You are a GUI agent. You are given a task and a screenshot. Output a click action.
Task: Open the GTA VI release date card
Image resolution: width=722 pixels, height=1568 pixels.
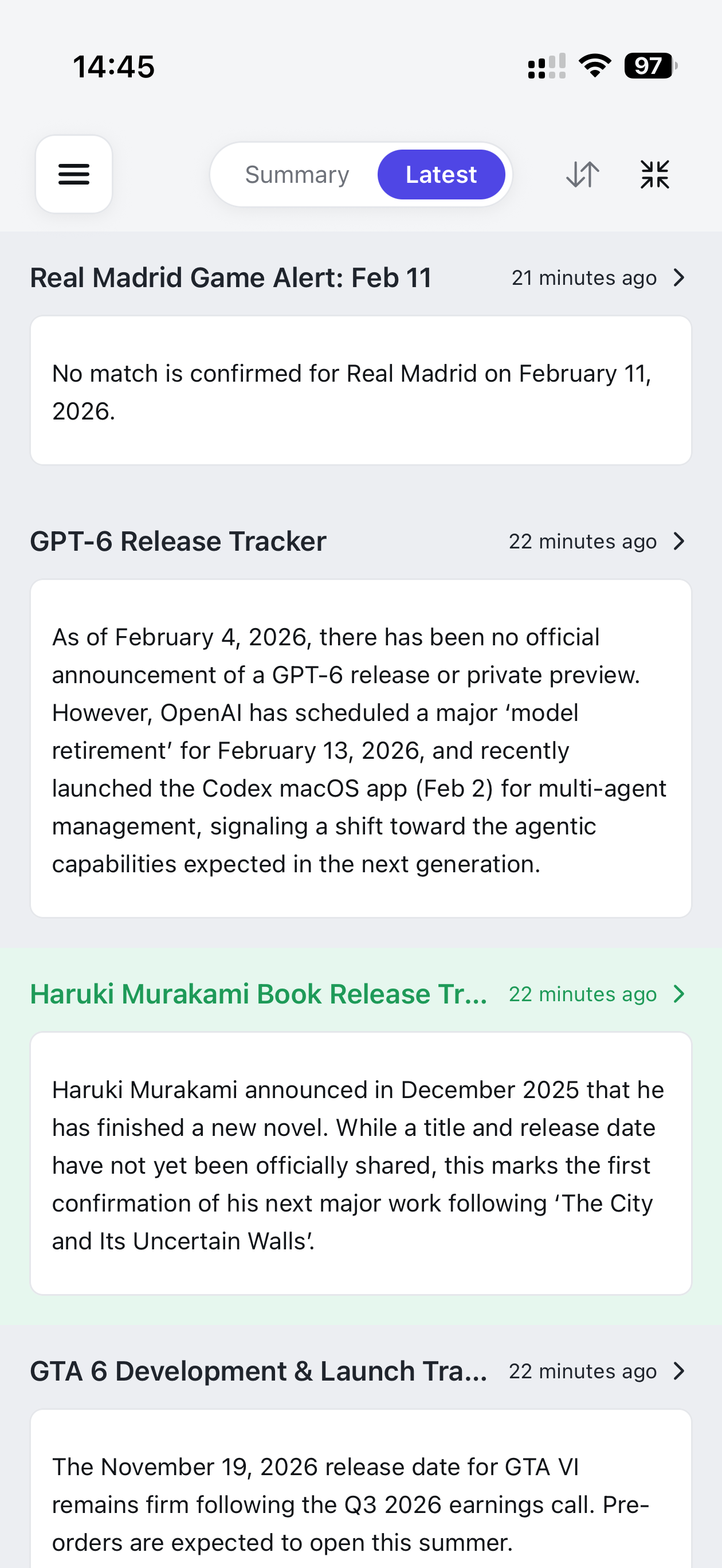pyautogui.click(x=360, y=1503)
